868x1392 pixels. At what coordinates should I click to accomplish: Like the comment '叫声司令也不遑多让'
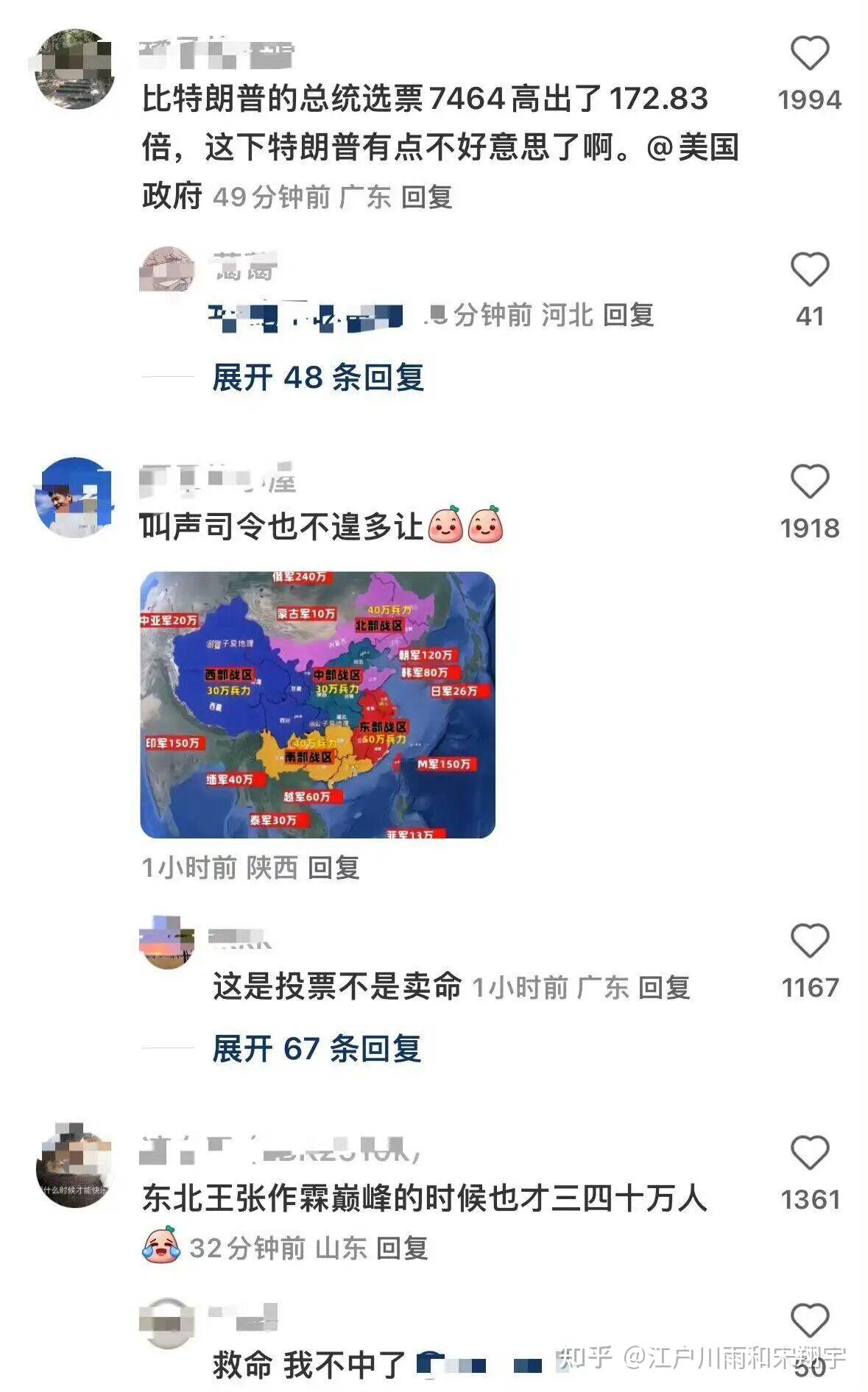809,482
